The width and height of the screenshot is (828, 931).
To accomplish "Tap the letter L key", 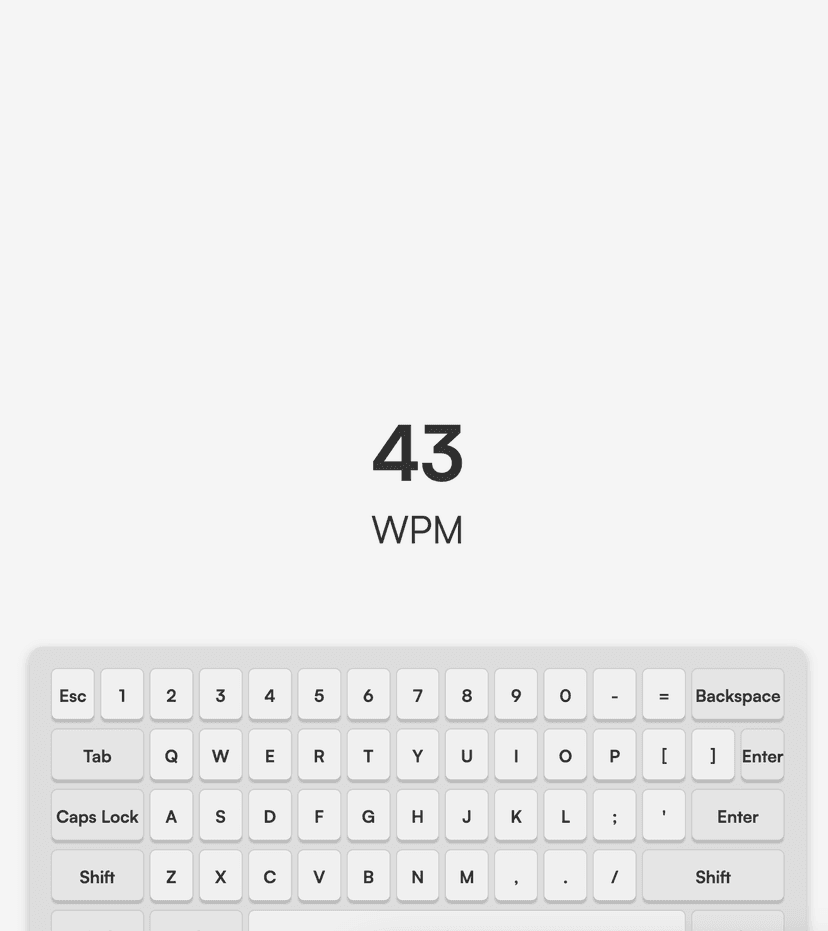I will (x=565, y=816).
